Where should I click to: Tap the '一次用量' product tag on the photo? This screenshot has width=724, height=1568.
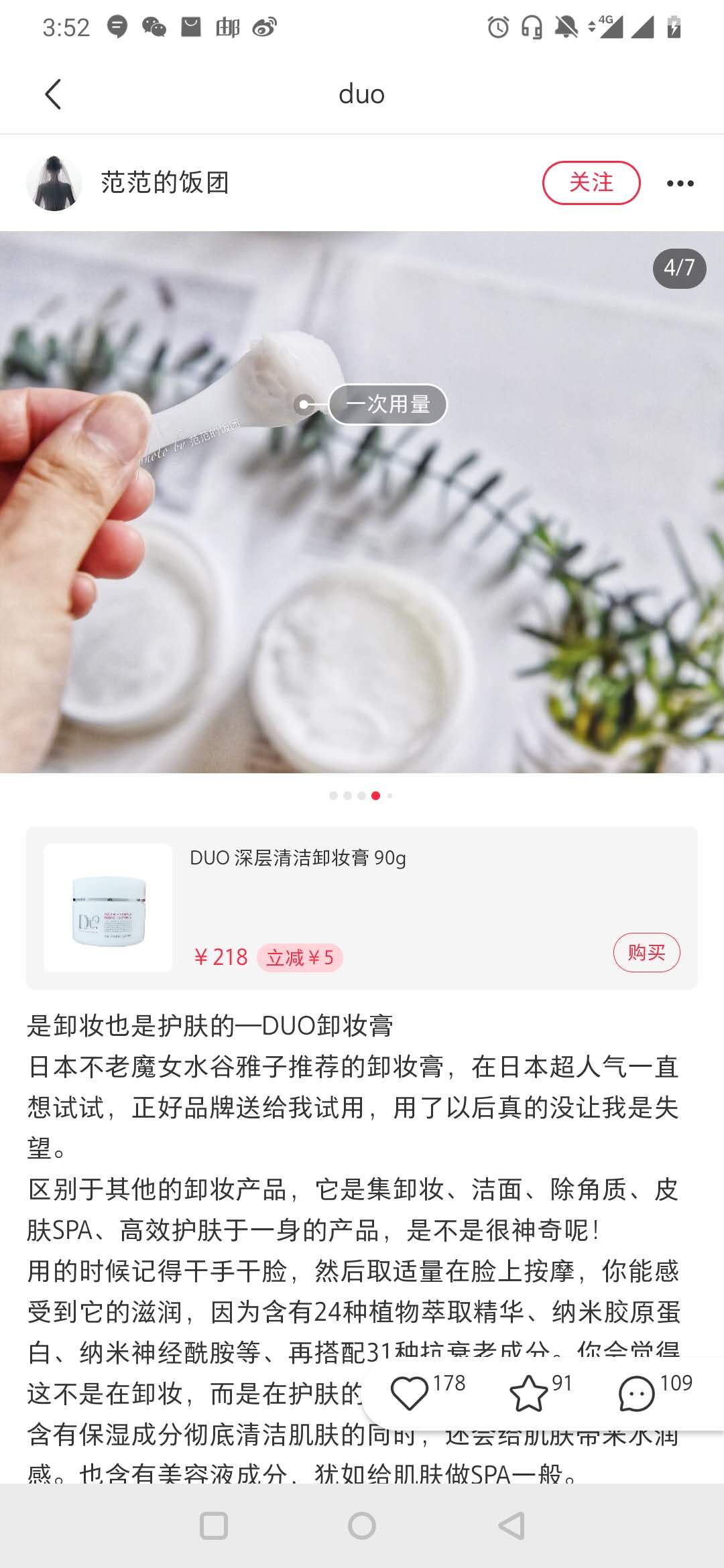387,404
